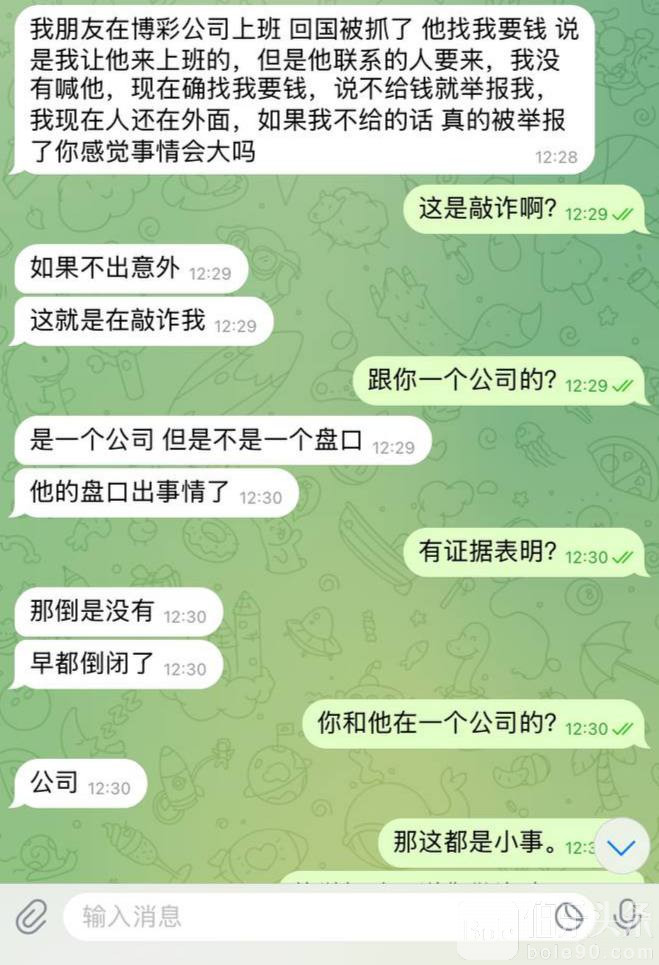Tap the attach file paperclip icon
The image size is (659, 965).
click(x=31, y=916)
